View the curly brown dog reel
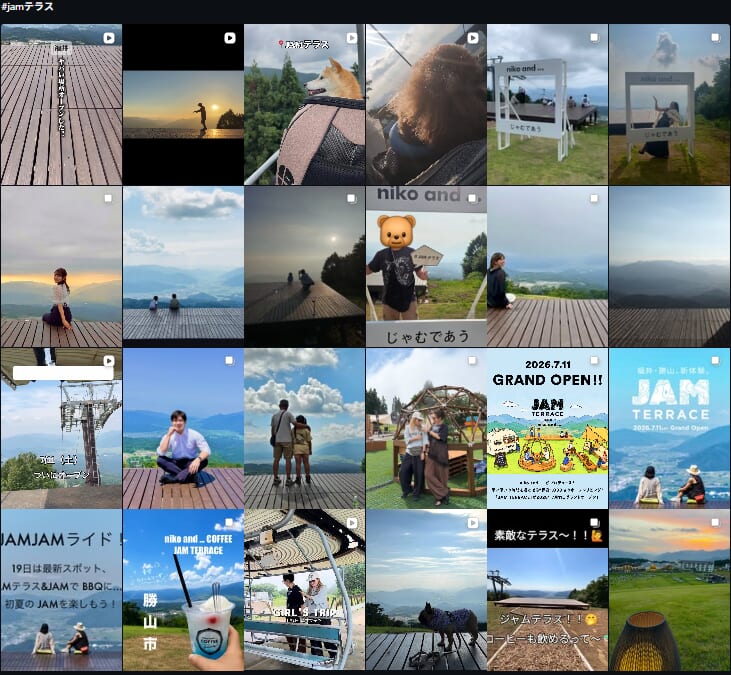 [426, 104]
